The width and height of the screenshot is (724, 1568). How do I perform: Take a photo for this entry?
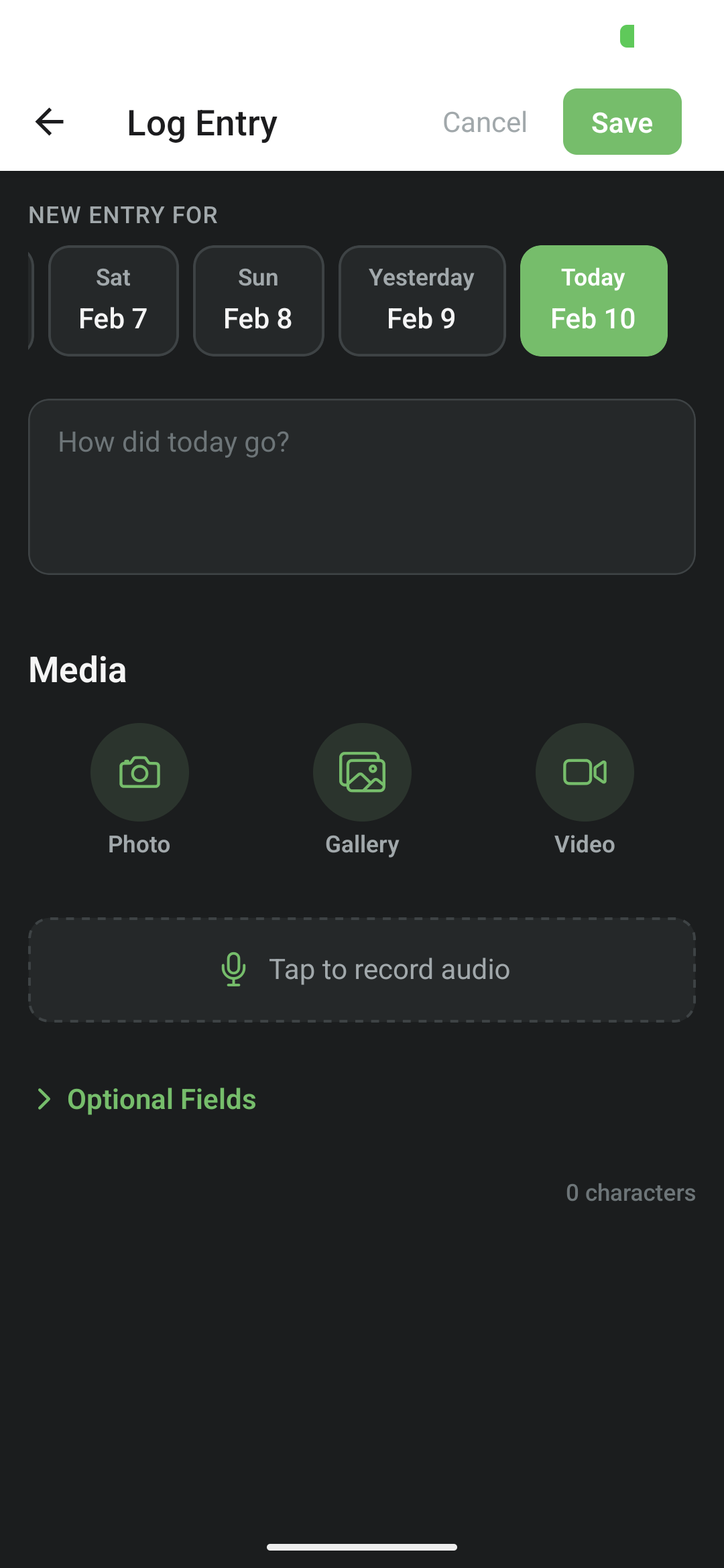(x=139, y=773)
